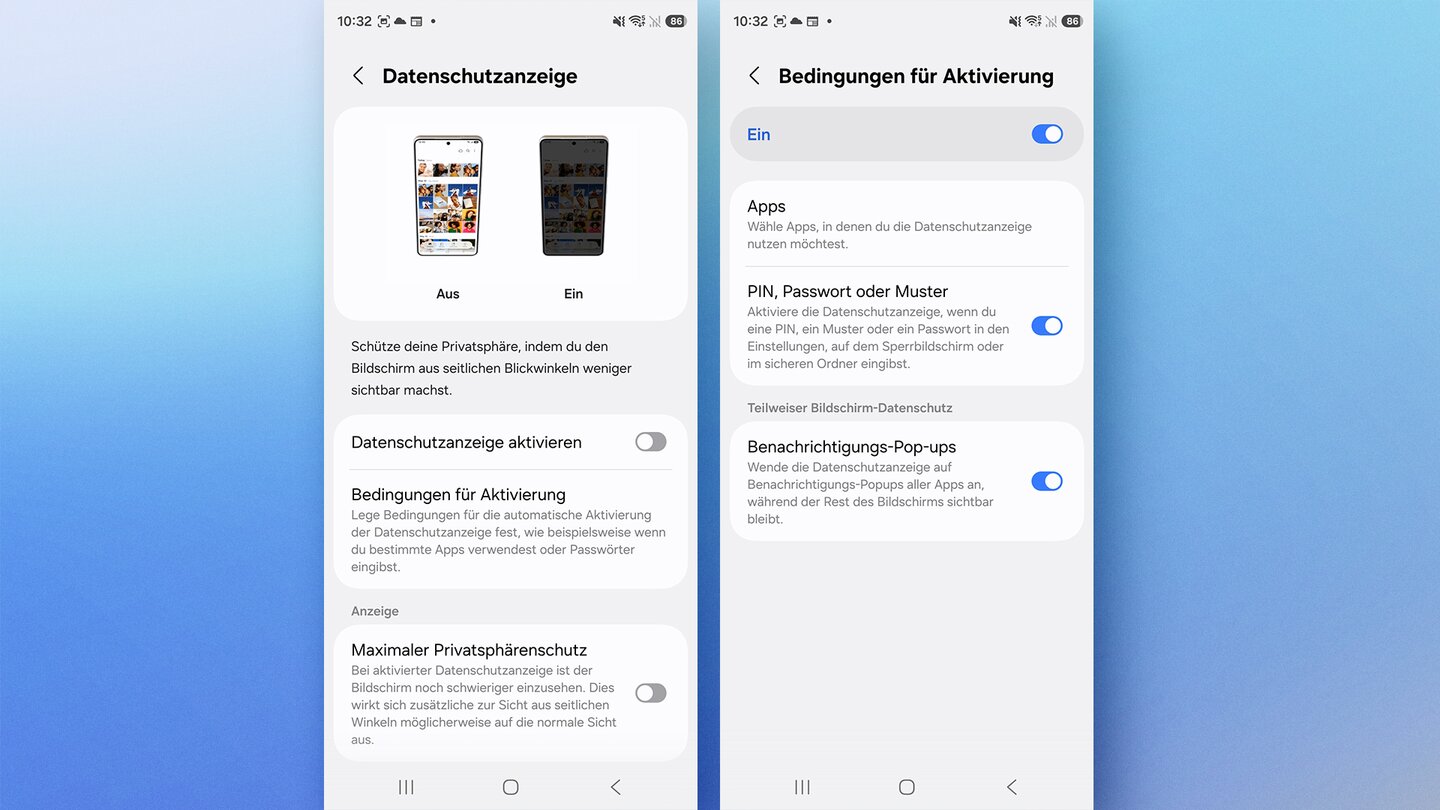Disable the PIN, Passwort oder Muster toggle
Screen dimensions: 1440x810
tap(1046, 326)
